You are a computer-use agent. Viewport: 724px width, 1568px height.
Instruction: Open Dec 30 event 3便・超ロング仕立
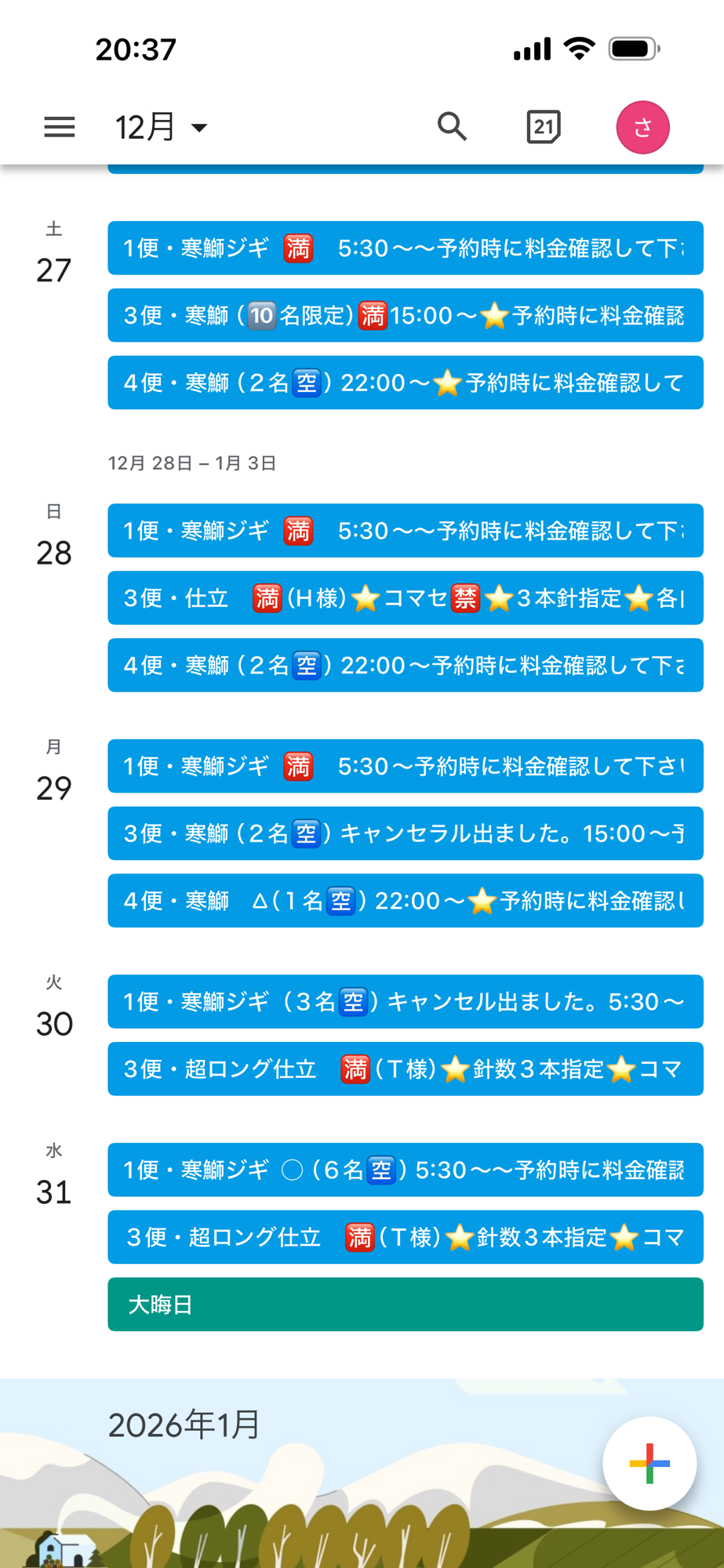[405, 1069]
